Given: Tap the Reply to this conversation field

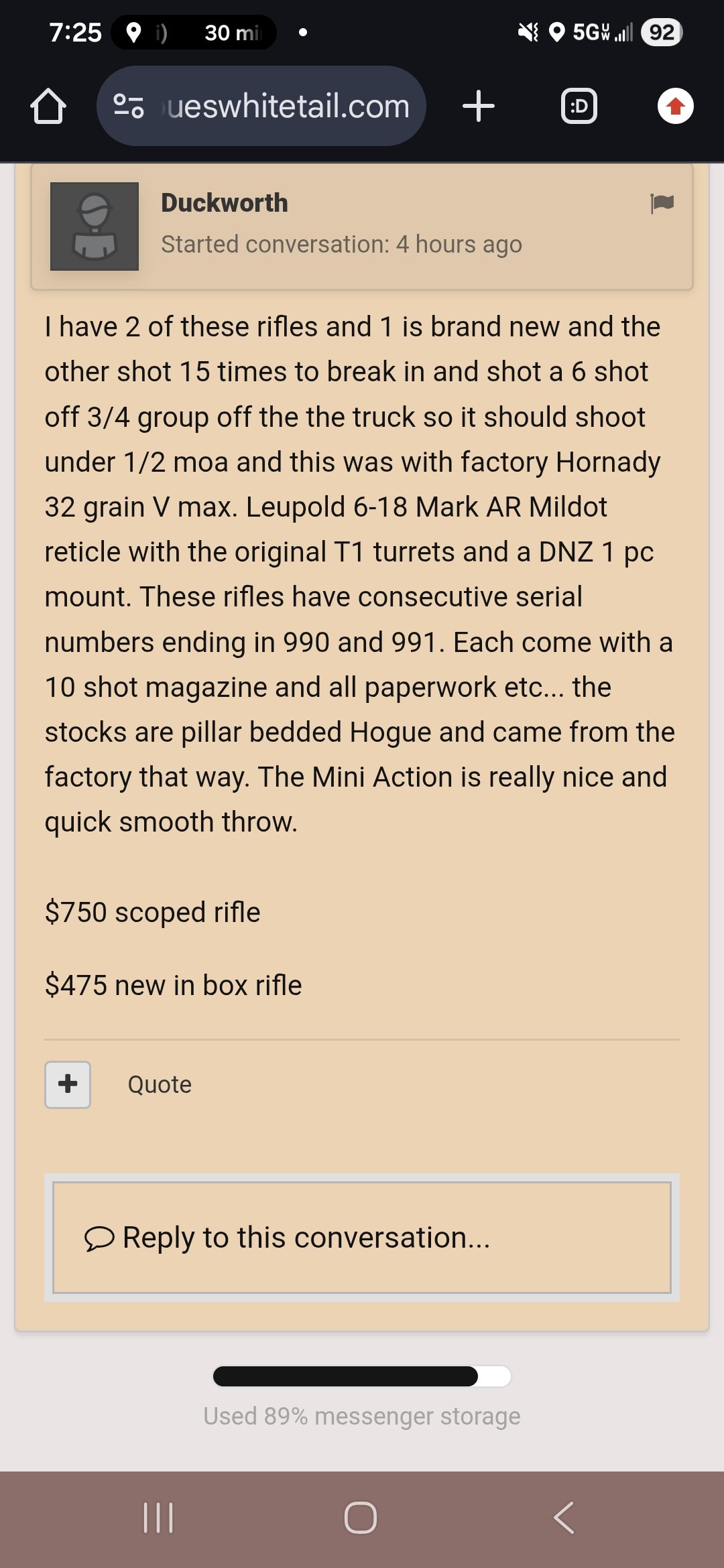Looking at the screenshot, I should pyautogui.click(x=362, y=1238).
